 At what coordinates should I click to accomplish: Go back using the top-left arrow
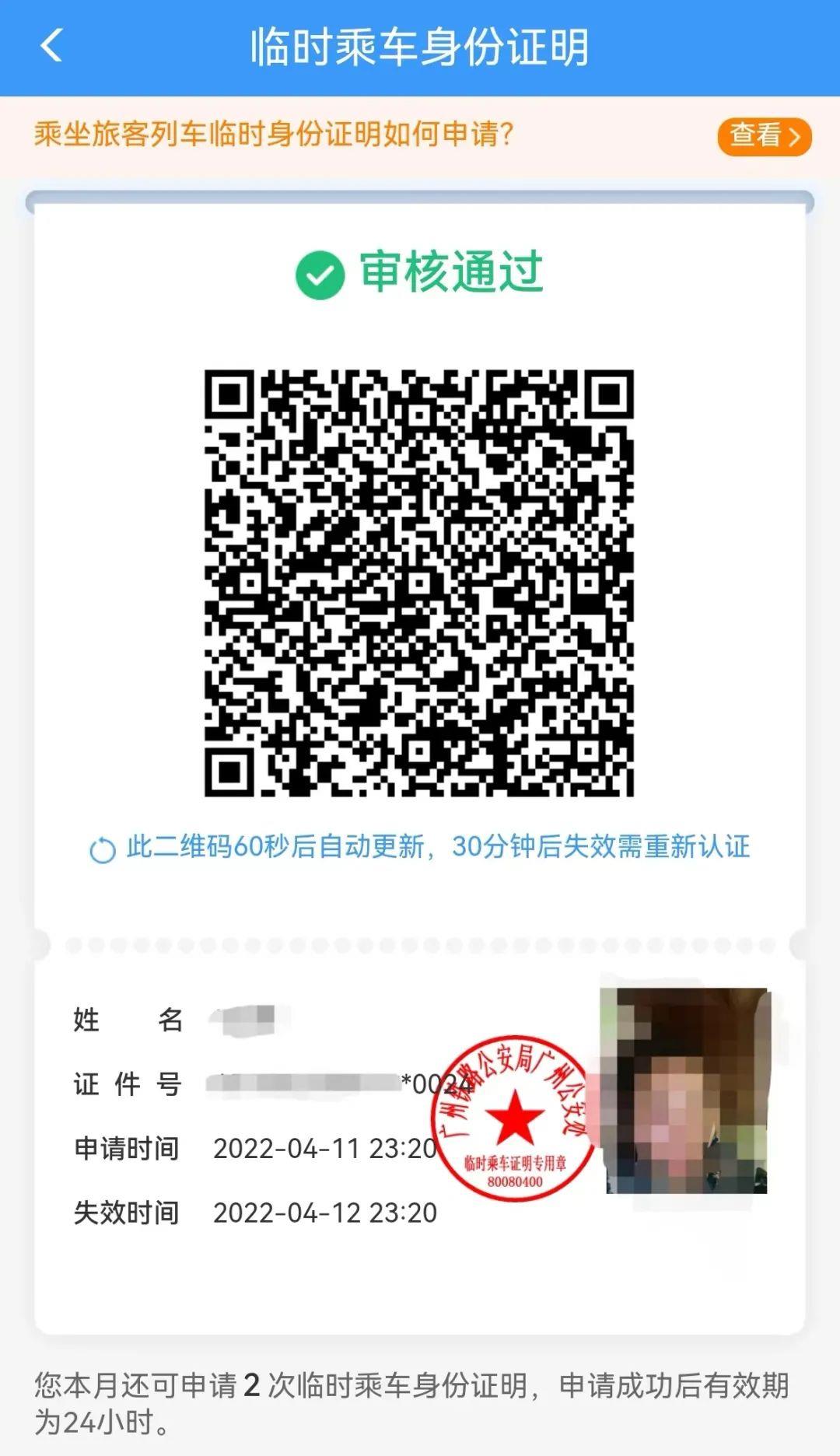tap(51, 46)
